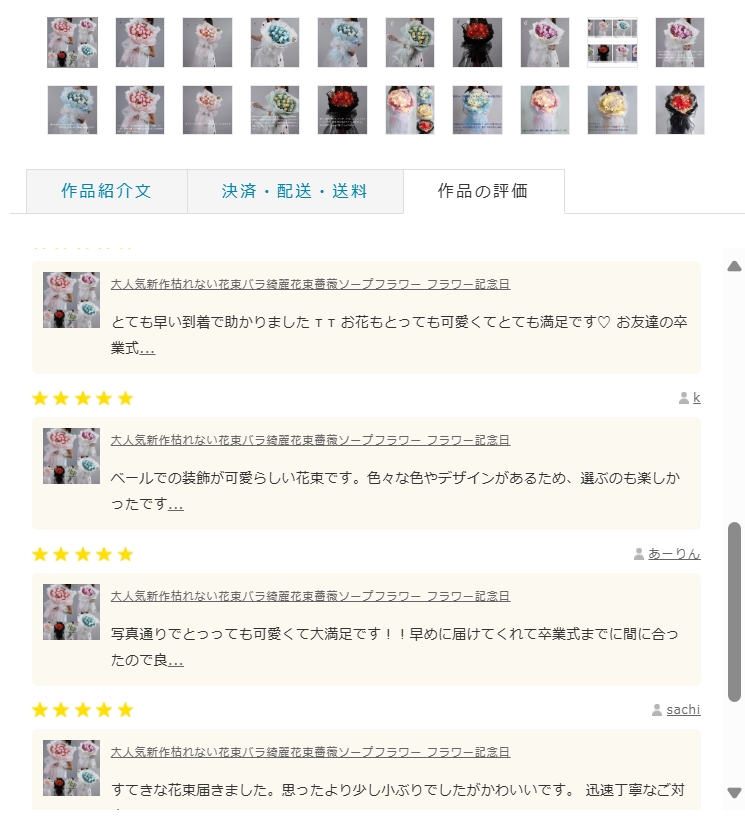This screenshot has width=745, height=823.
Task: Expand the review starting with とても早い到着で助かりました
Action: pos(147,349)
